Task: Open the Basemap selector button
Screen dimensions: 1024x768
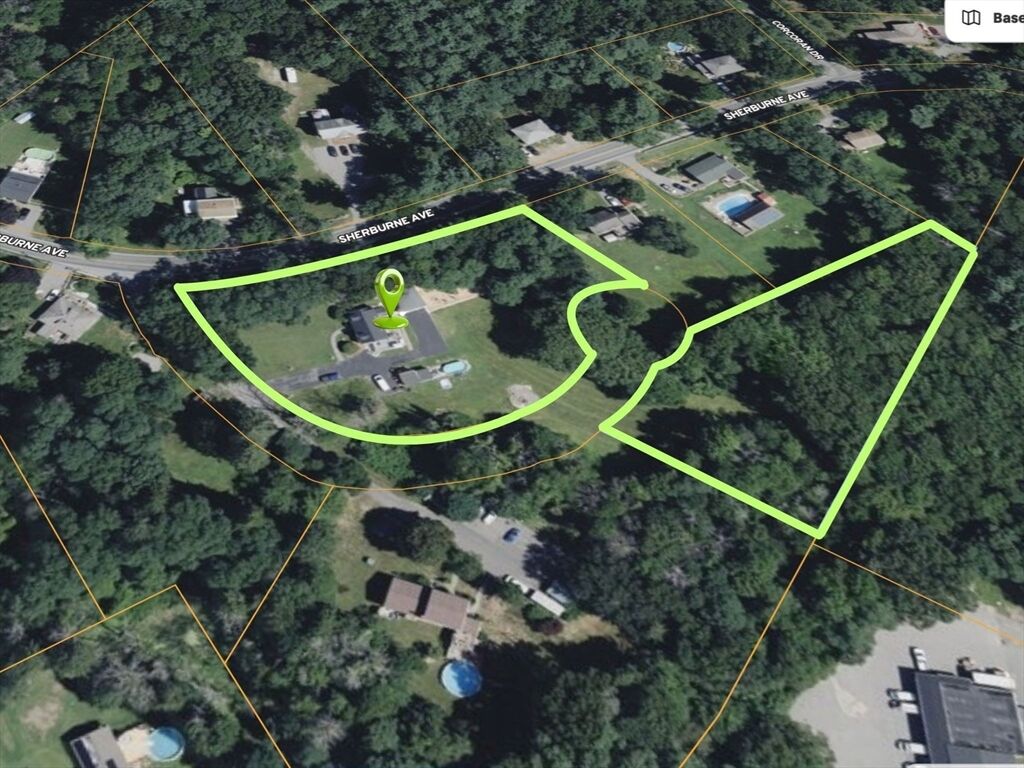Action: (x=988, y=18)
